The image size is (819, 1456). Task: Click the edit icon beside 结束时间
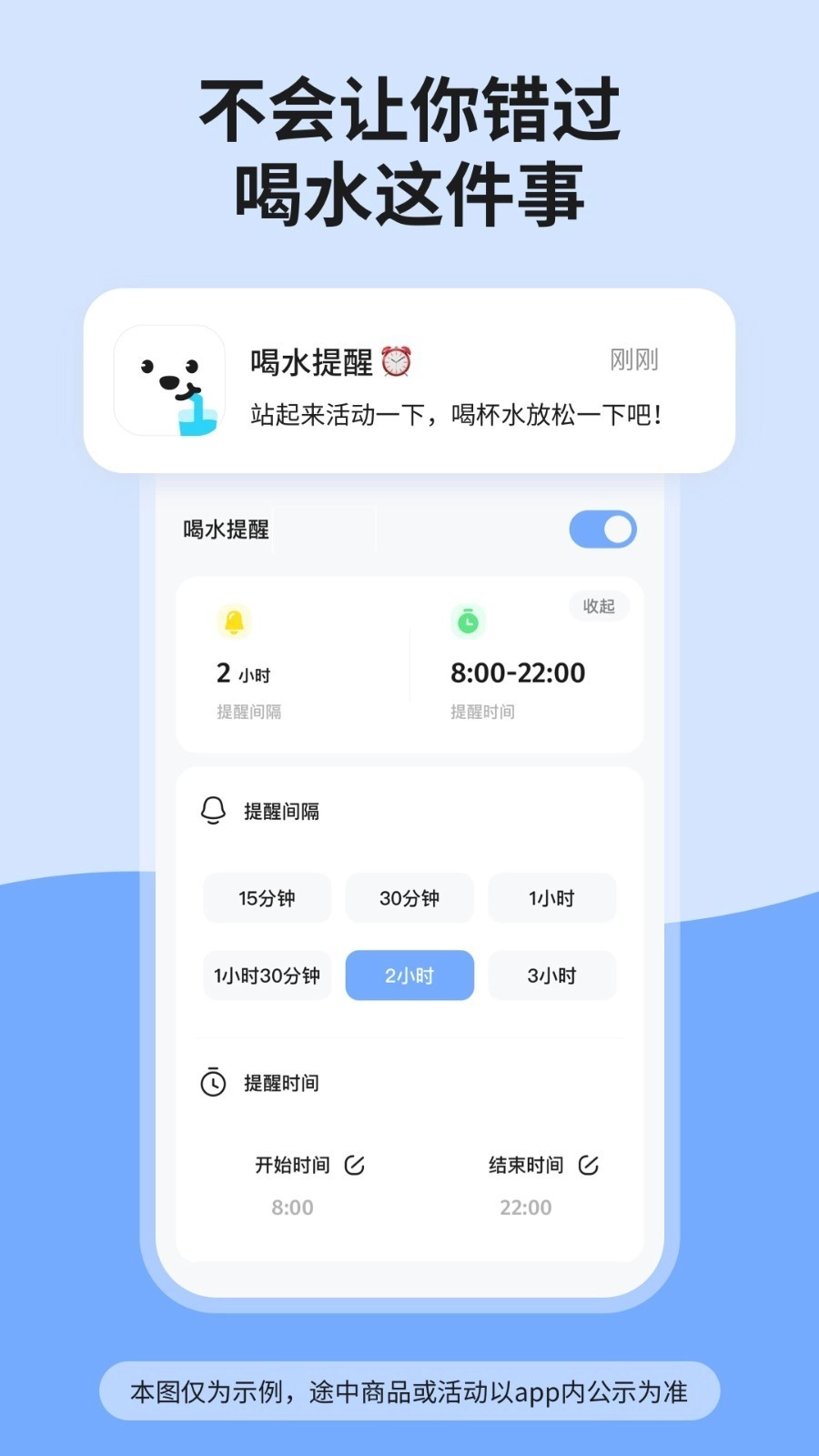(589, 1164)
